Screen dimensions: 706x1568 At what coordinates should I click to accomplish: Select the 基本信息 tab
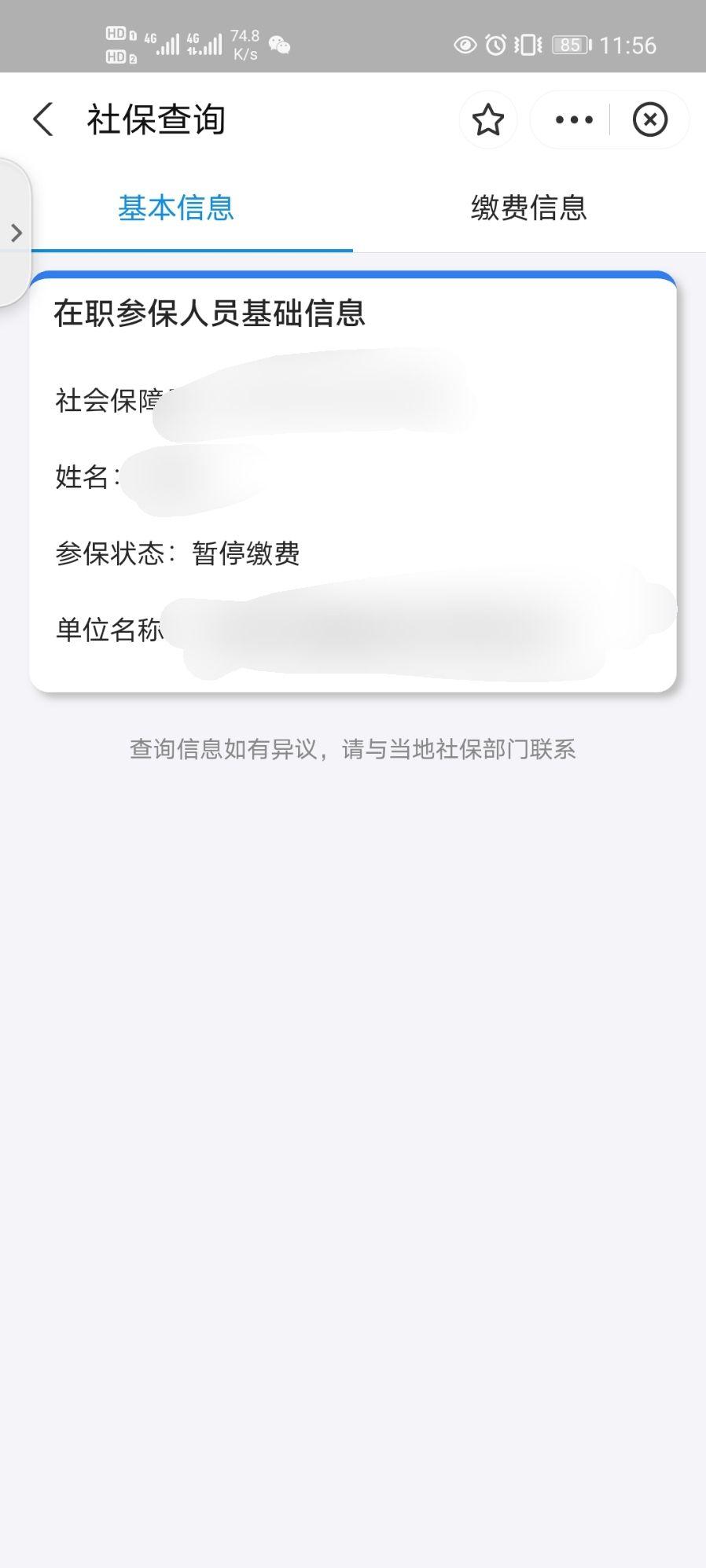coord(176,208)
